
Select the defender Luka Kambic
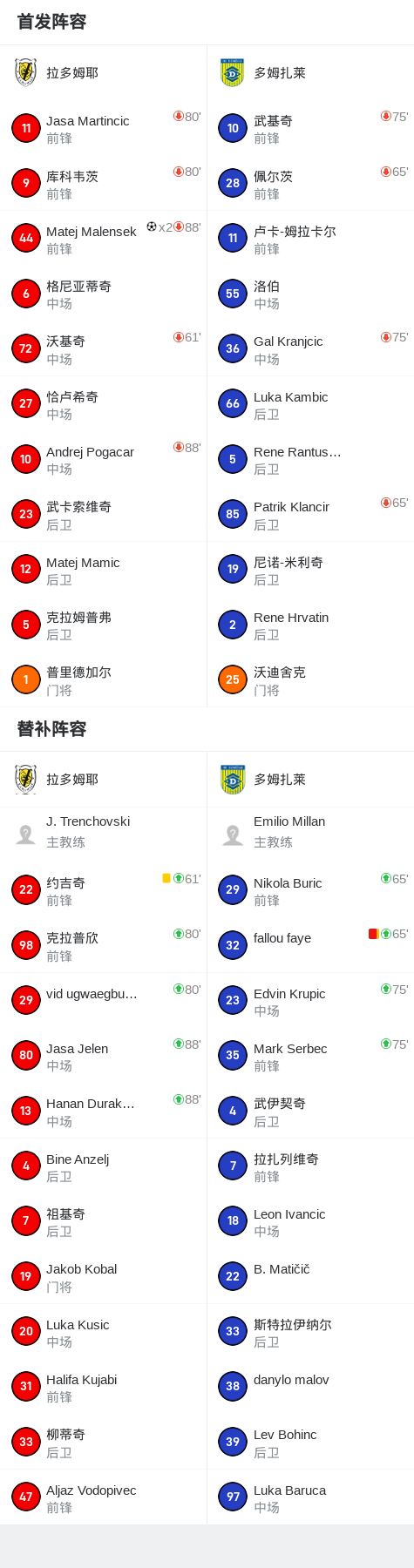(x=310, y=404)
